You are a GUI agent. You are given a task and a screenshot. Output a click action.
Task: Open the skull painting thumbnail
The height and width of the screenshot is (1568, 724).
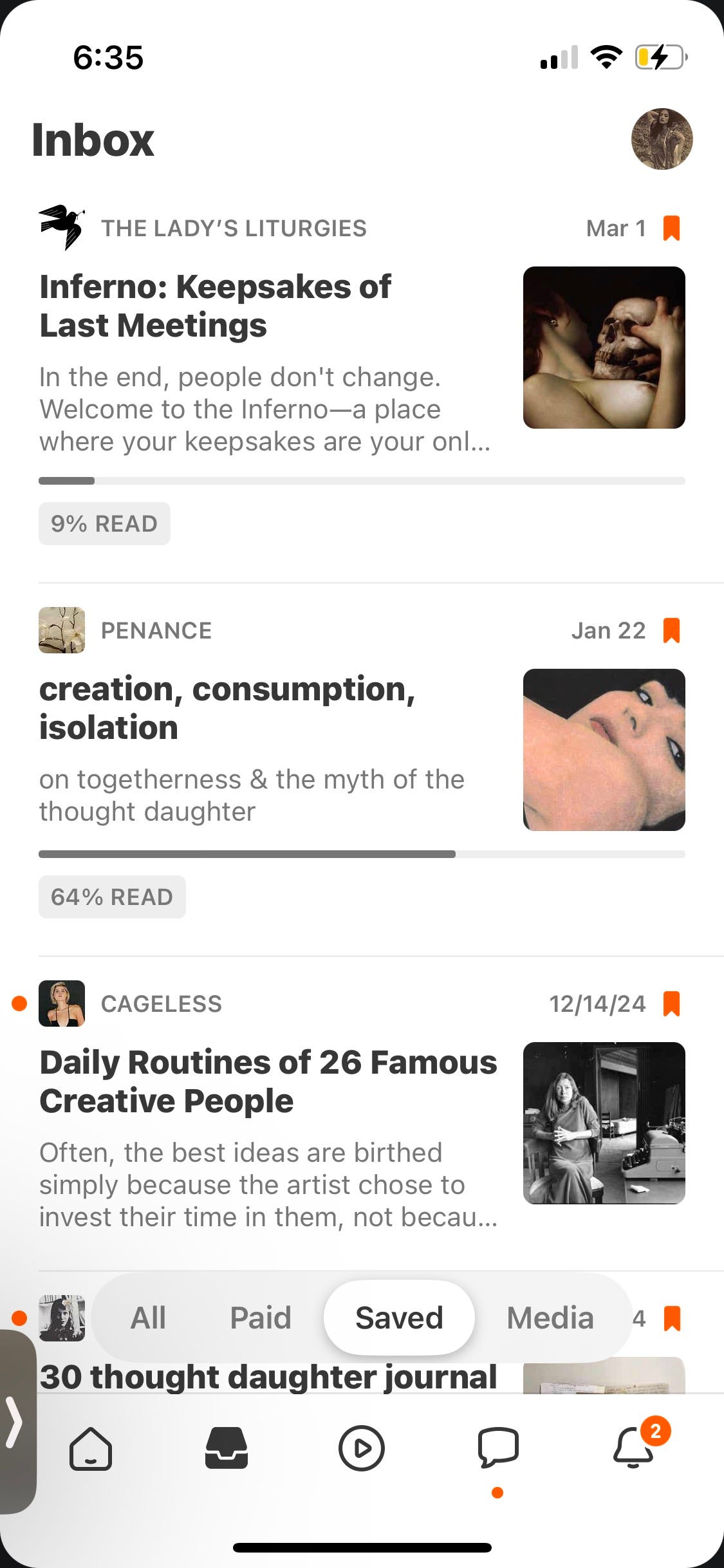coord(604,348)
